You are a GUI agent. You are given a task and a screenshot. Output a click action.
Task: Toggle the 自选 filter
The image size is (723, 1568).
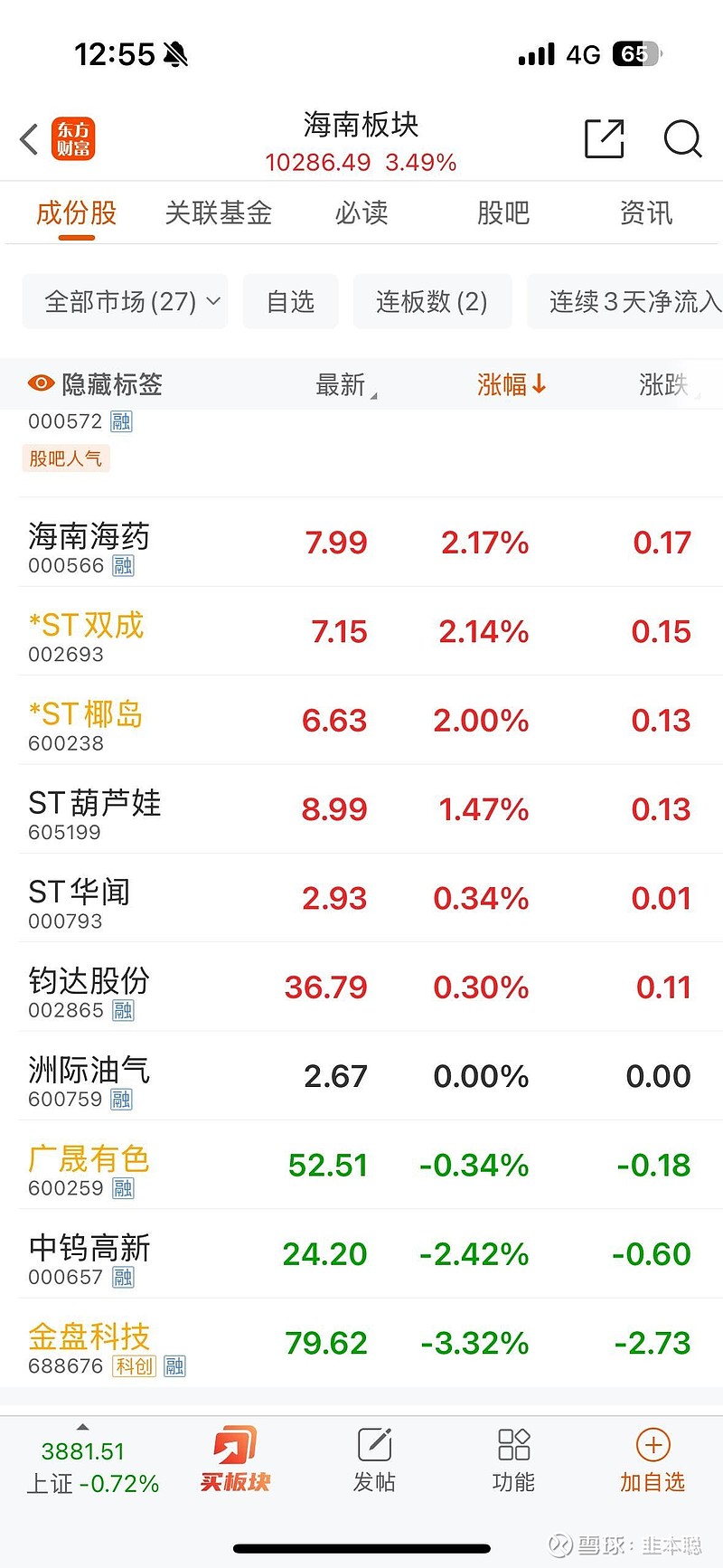290,301
